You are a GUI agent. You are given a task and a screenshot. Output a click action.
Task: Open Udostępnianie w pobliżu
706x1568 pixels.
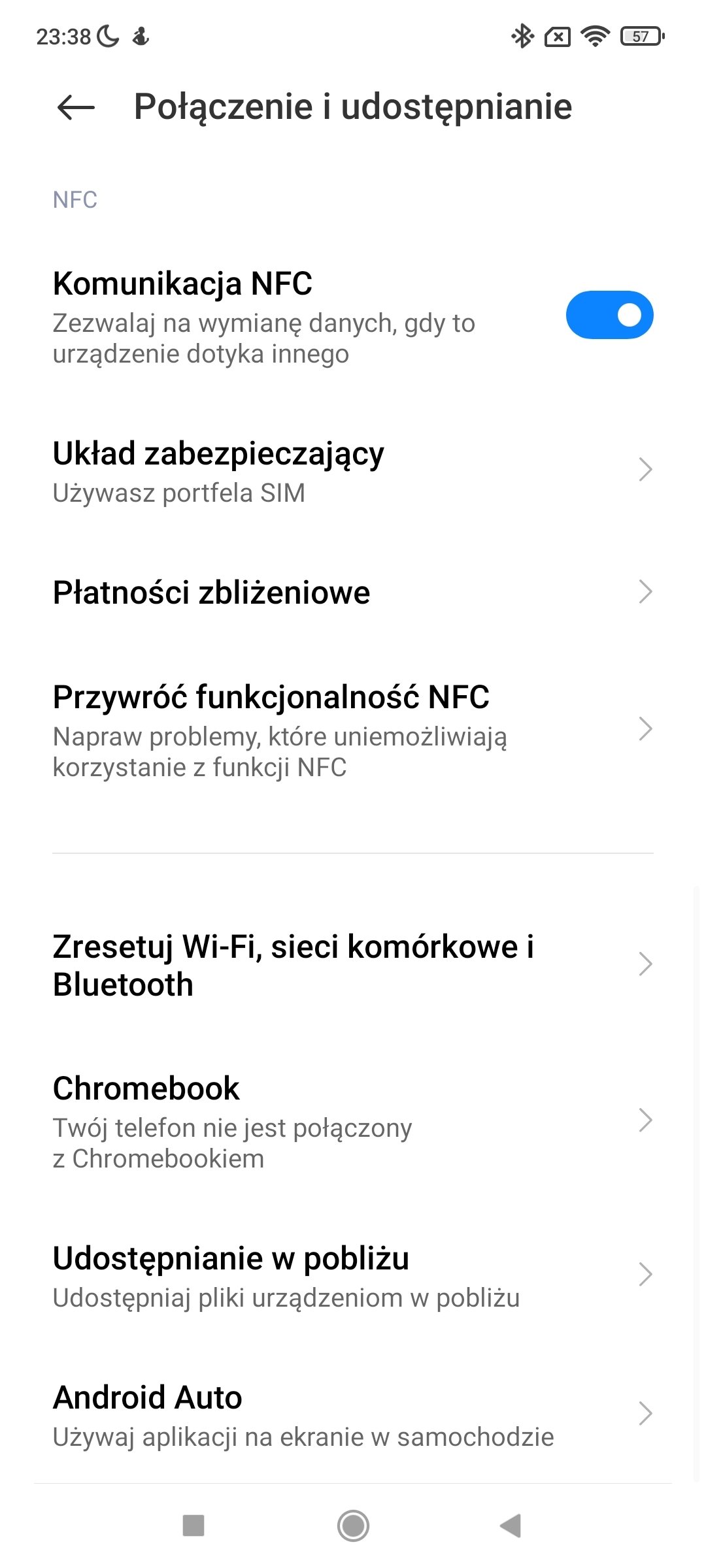(353, 1275)
